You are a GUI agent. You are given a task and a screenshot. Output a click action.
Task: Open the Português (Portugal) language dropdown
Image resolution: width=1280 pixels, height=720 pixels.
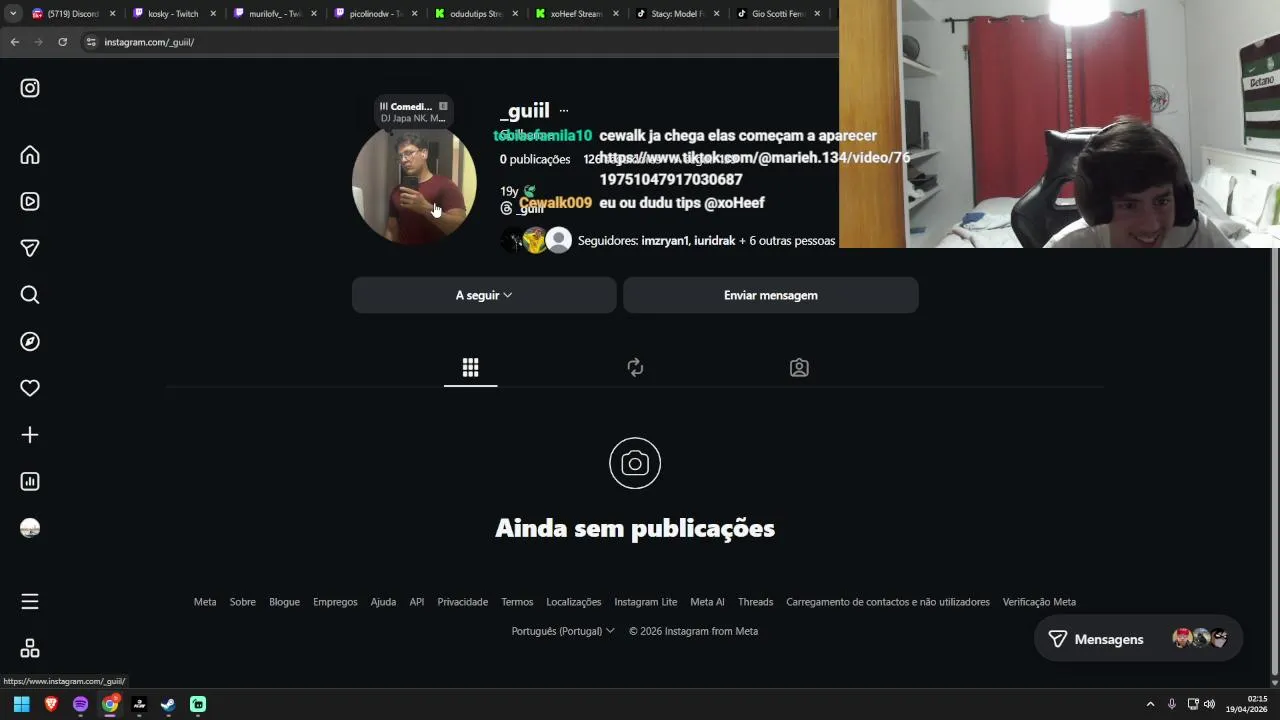point(562,631)
